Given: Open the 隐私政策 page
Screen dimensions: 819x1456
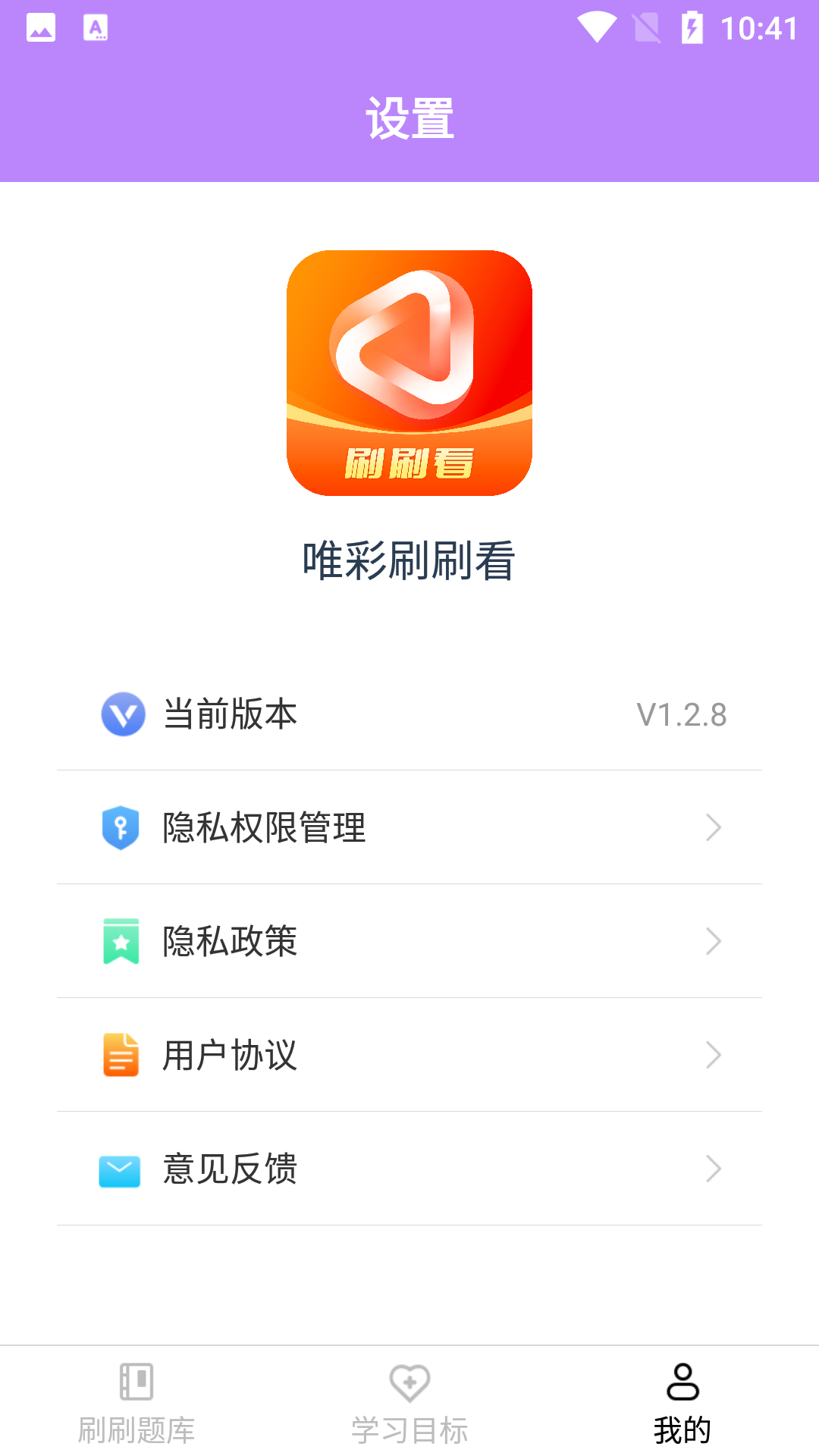Looking at the screenshot, I should click(409, 941).
